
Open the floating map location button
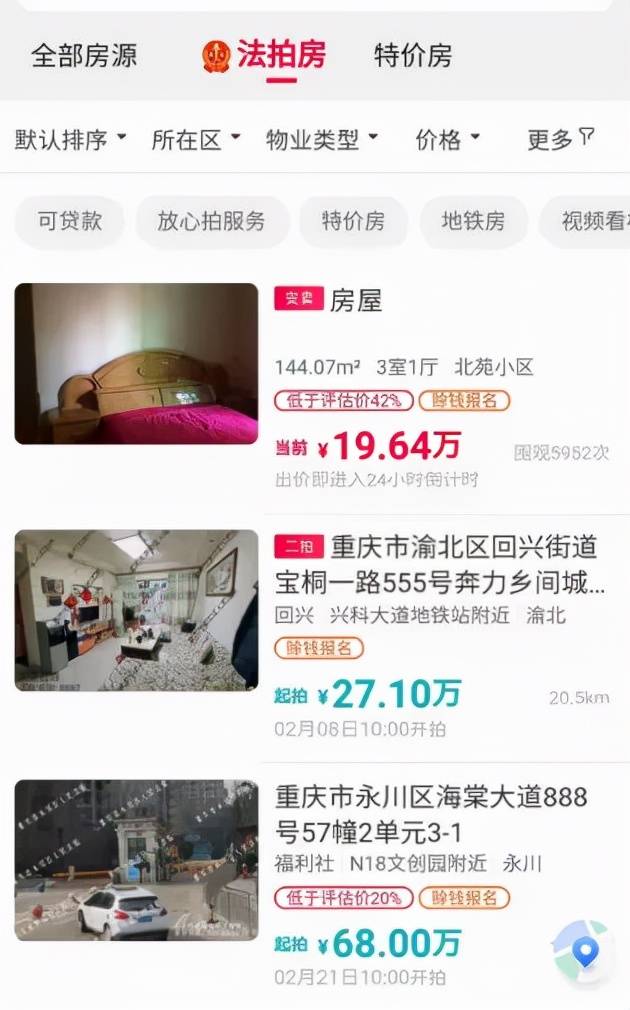583,951
